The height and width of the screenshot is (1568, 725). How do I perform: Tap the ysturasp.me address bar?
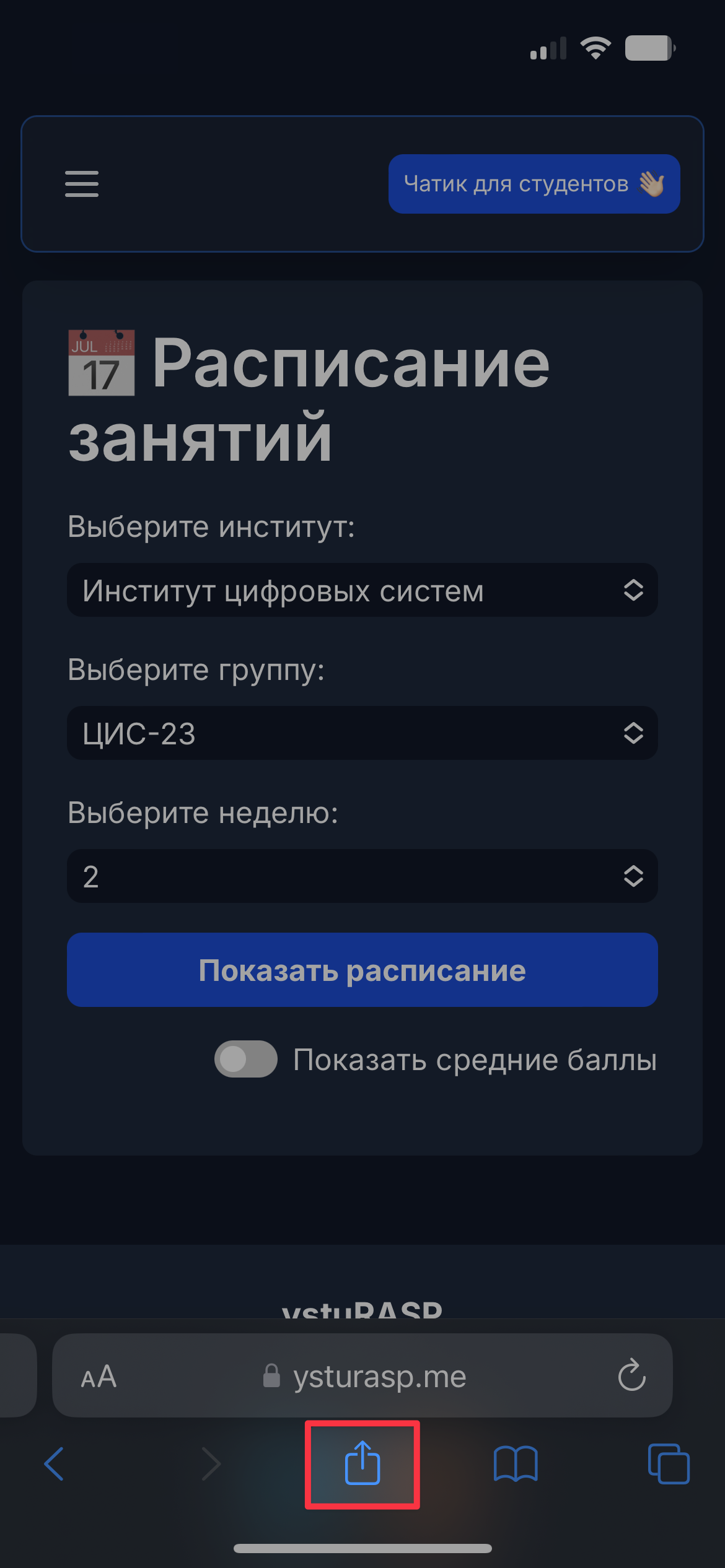pyautogui.click(x=364, y=1377)
